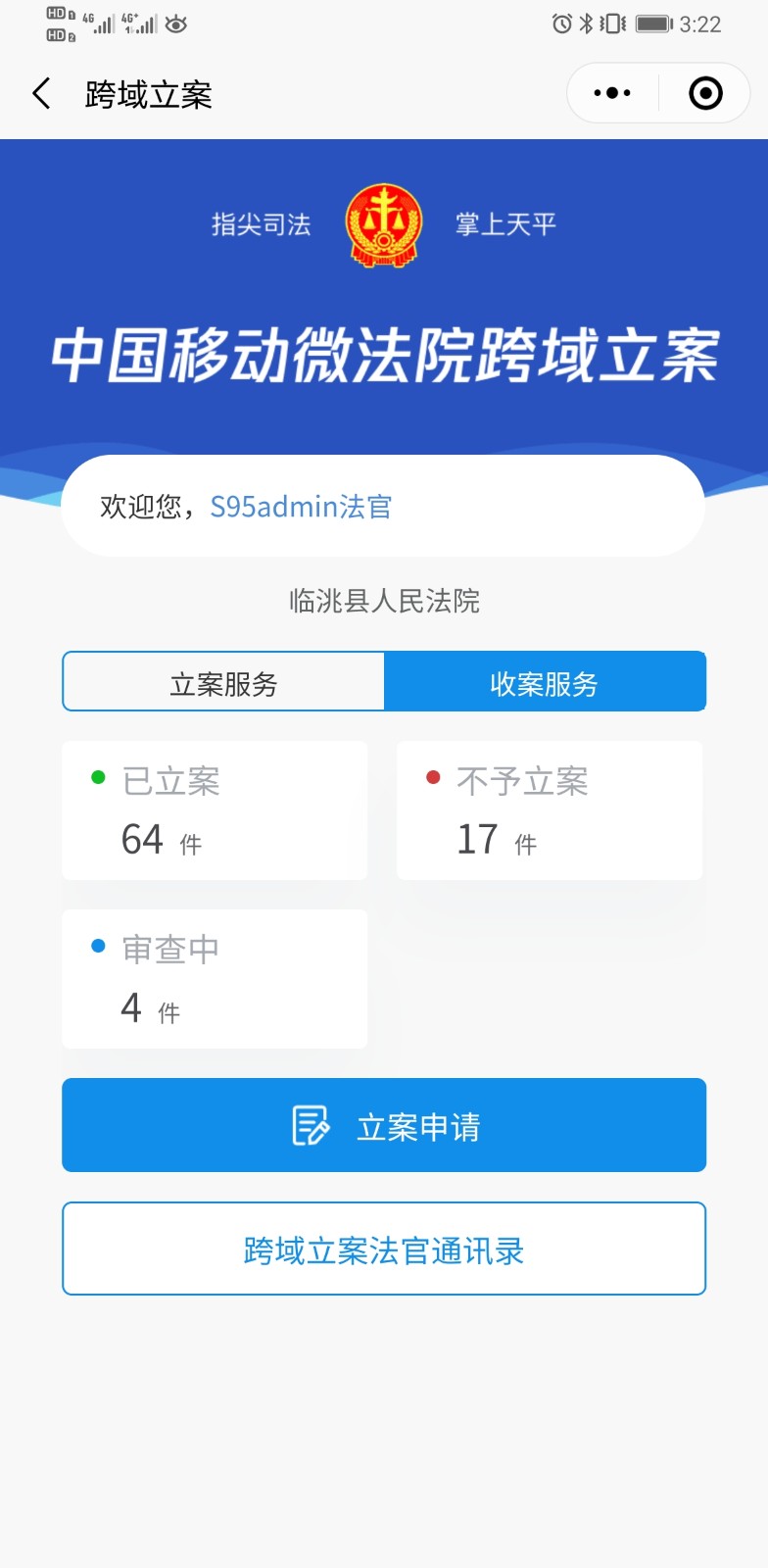Screen dimensions: 768x1568
Task: View the 不予立案 cases card
Action: (550, 810)
